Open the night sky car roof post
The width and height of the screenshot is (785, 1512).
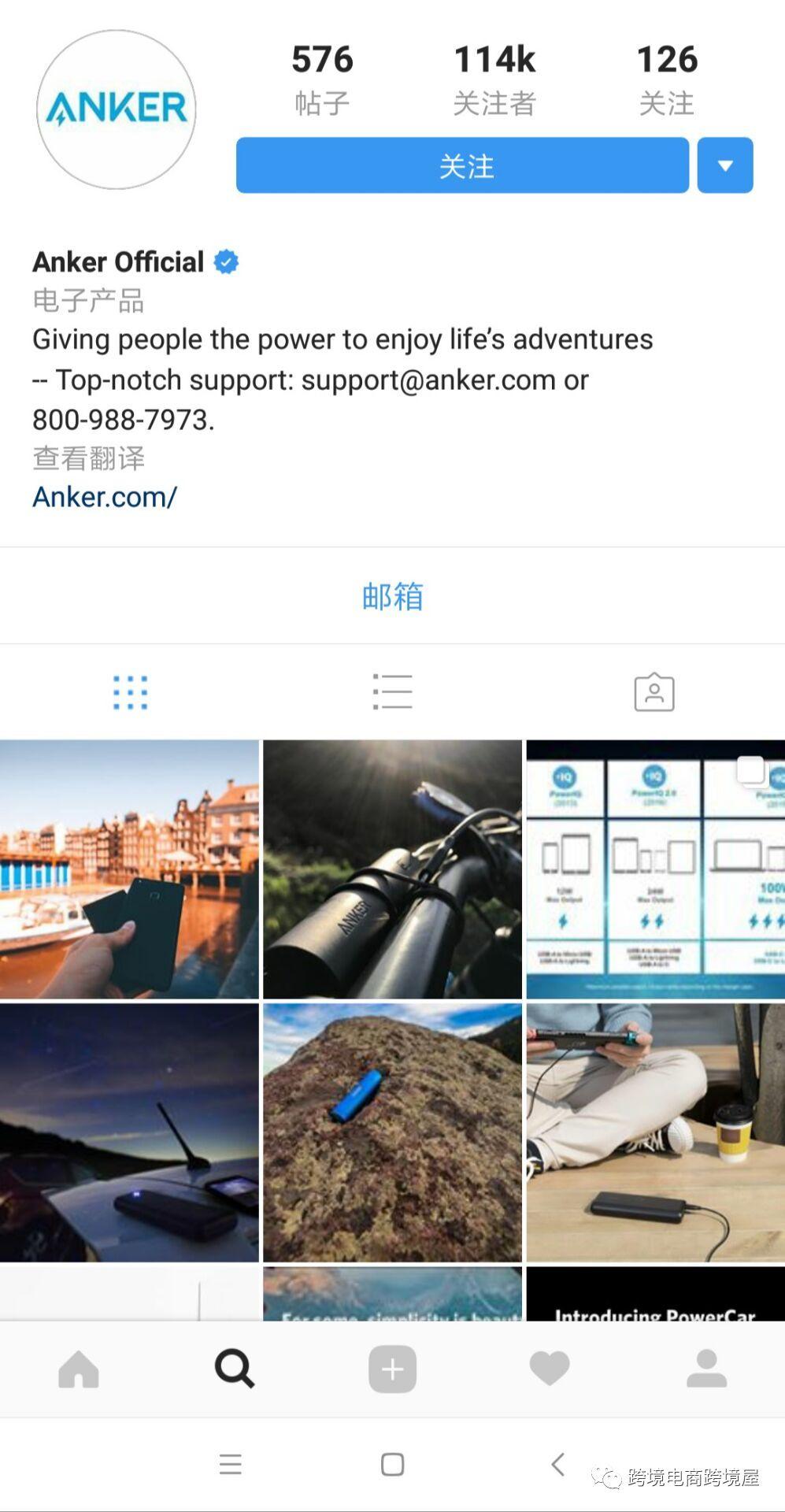point(129,1132)
